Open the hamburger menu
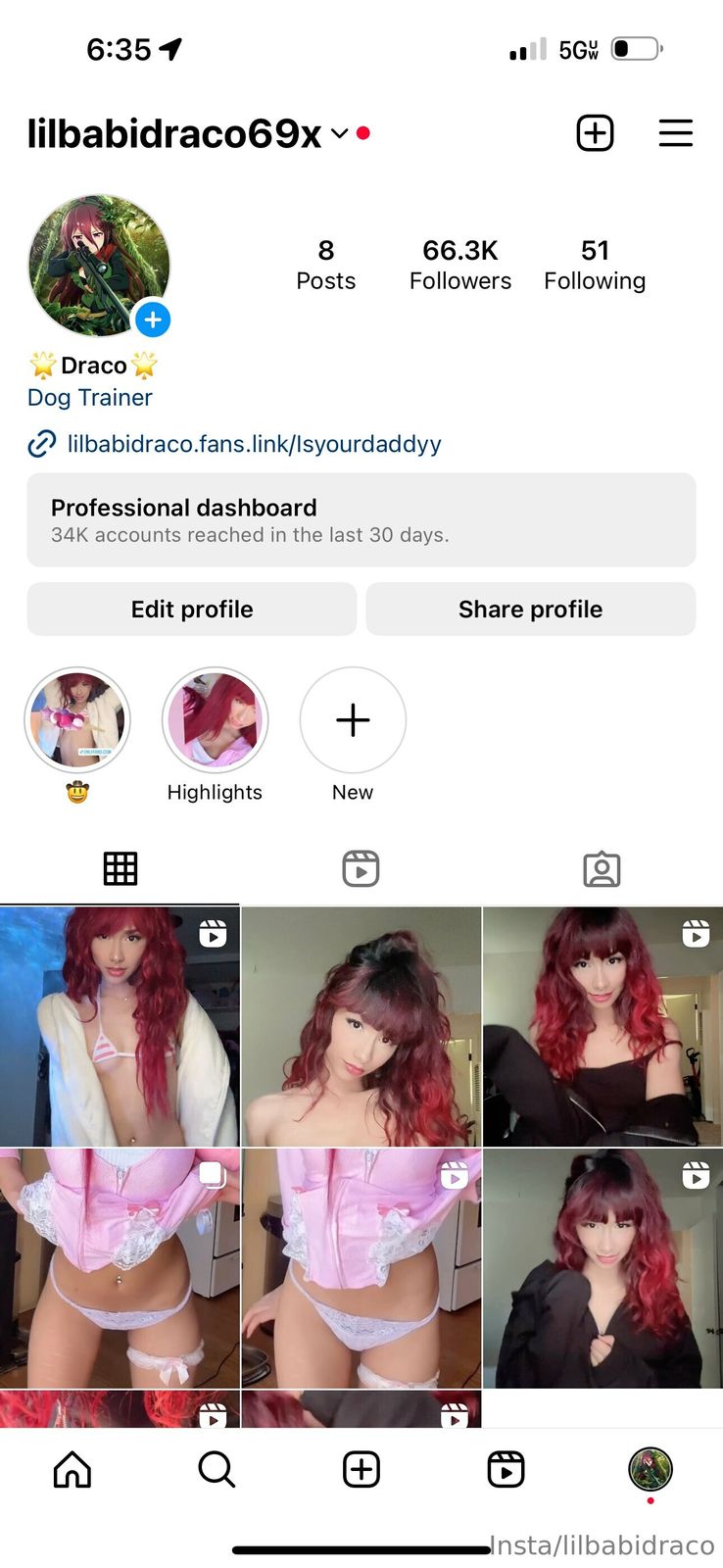This screenshot has height=1568, width=723. [x=675, y=133]
